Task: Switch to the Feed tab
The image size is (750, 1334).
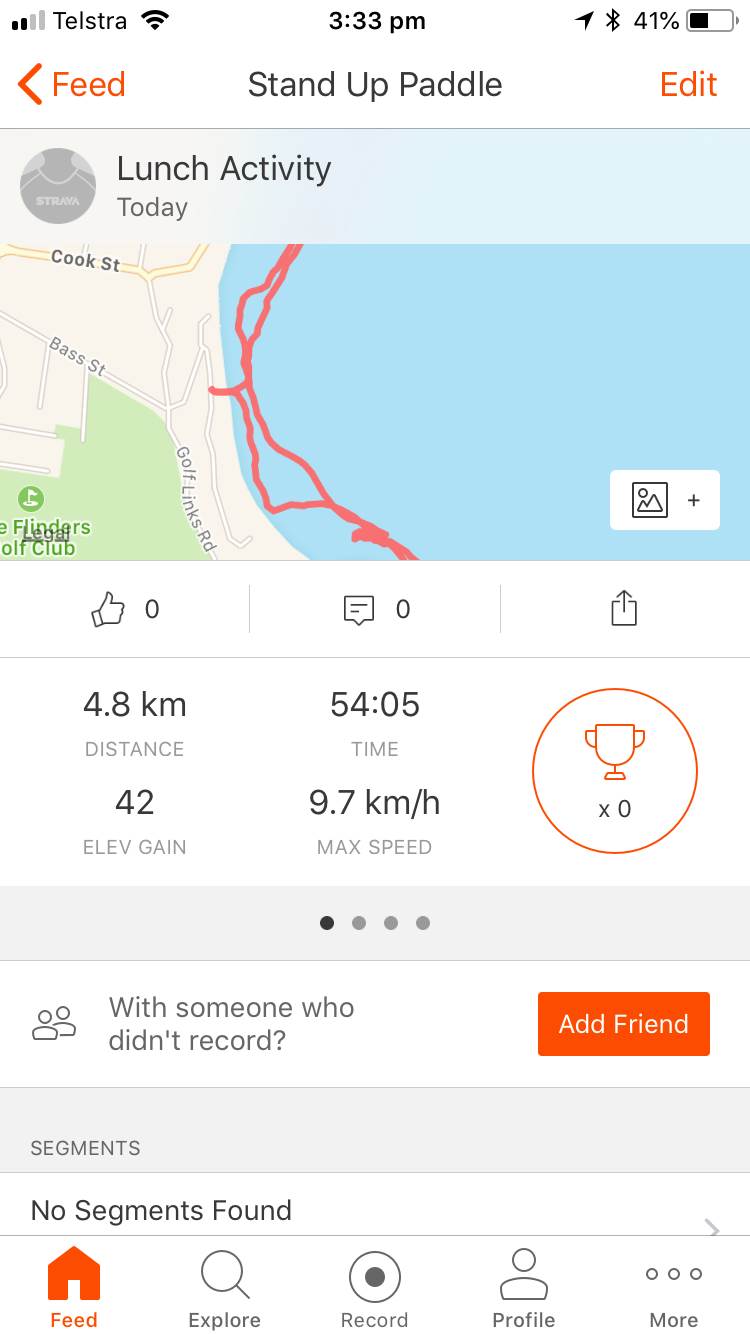Action: [x=74, y=1287]
